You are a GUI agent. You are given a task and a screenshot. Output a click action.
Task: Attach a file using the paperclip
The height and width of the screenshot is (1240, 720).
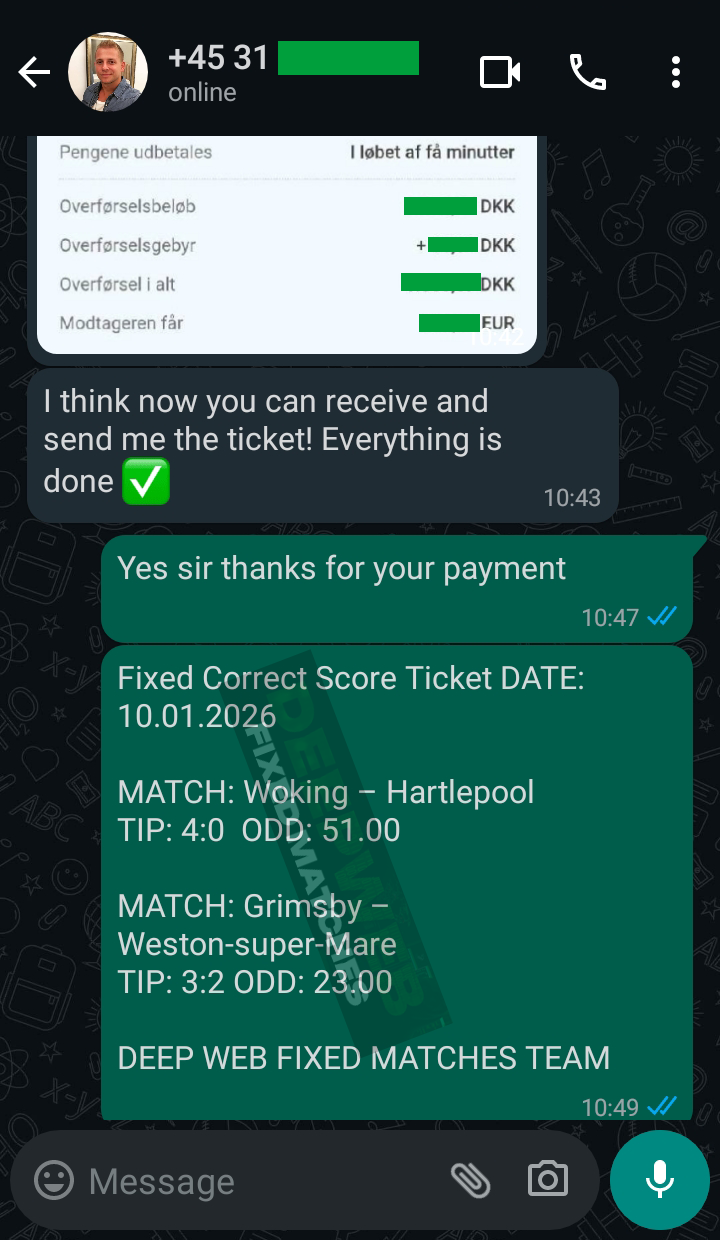click(472, 1181)
